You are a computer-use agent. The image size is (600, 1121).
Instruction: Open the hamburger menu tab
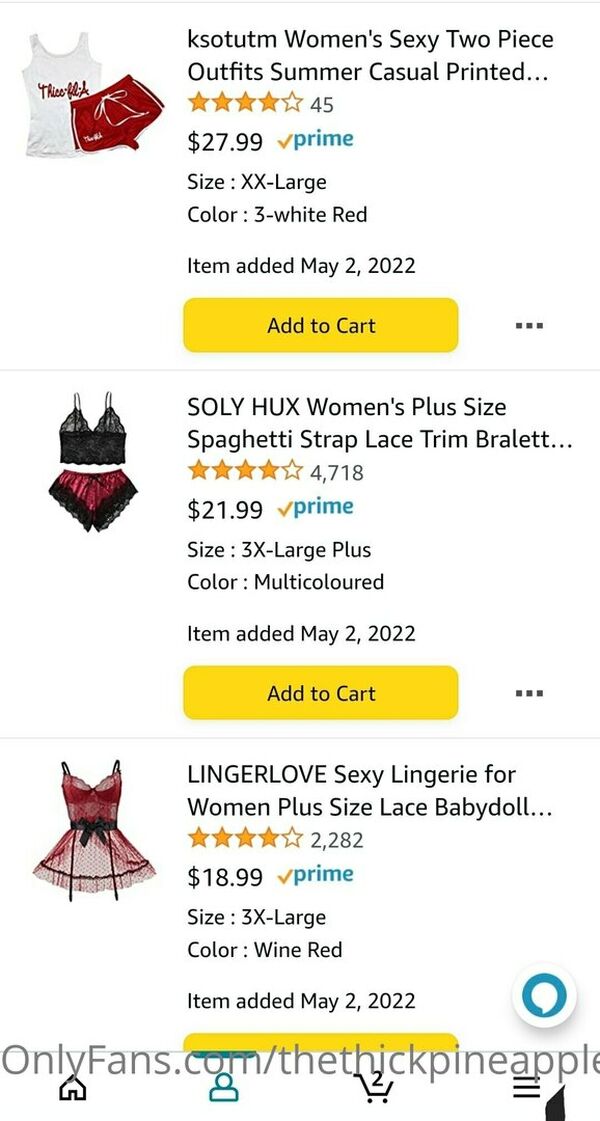(x=527, y=1088)
